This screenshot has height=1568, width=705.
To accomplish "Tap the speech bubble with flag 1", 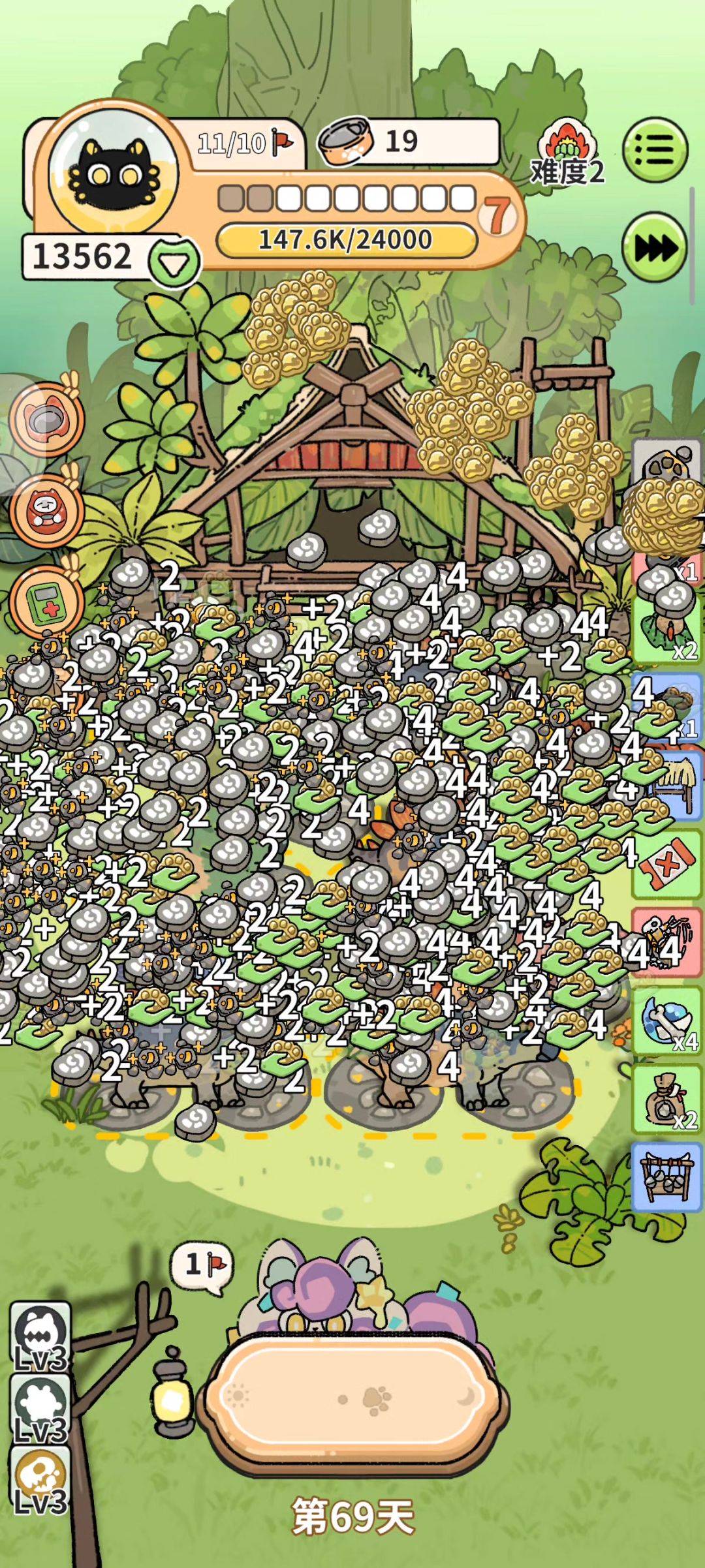I will coord(202,1267).
